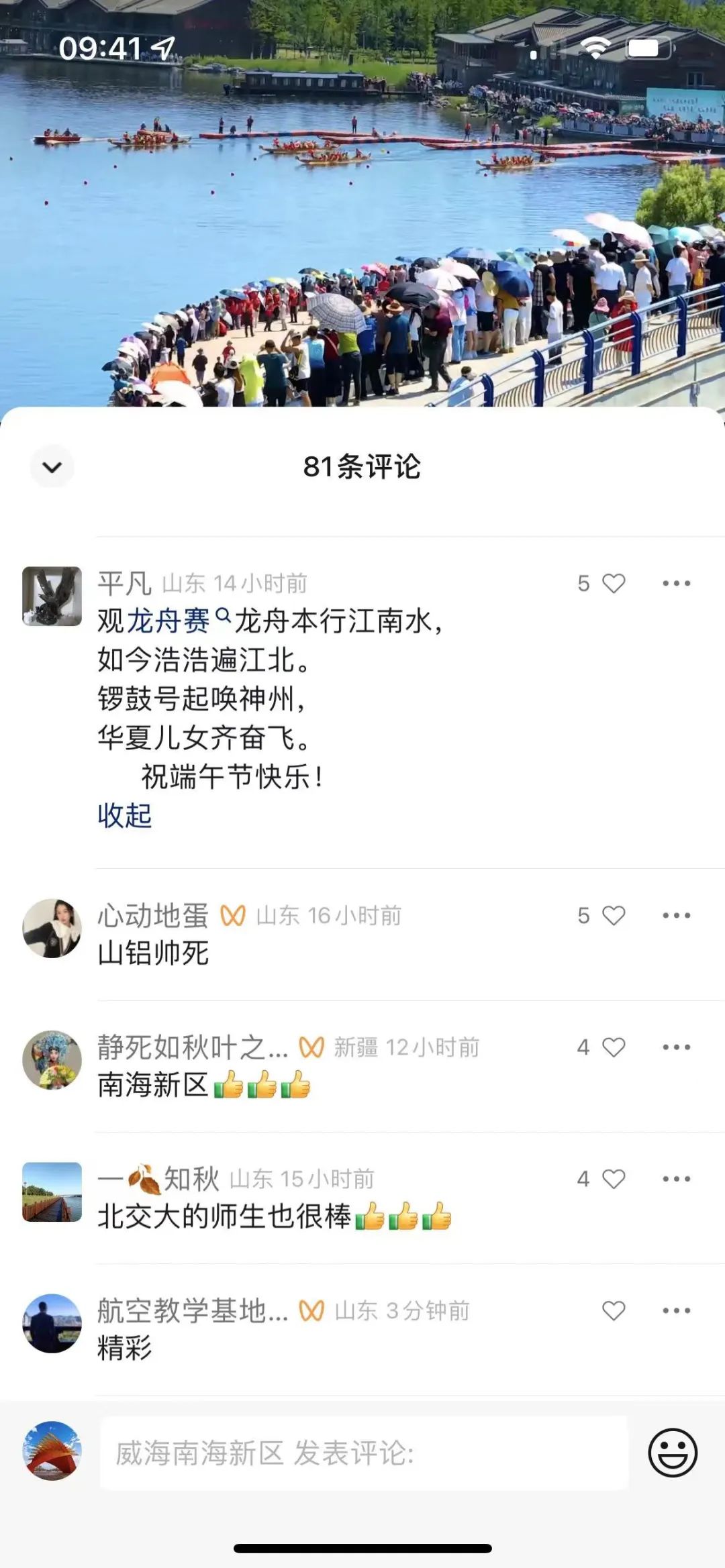Image resolution: width=725 pixels, height=1568 pixels.
Task: Open 航空教学基地's profile avatar
Action: (x=52, y=1323)
